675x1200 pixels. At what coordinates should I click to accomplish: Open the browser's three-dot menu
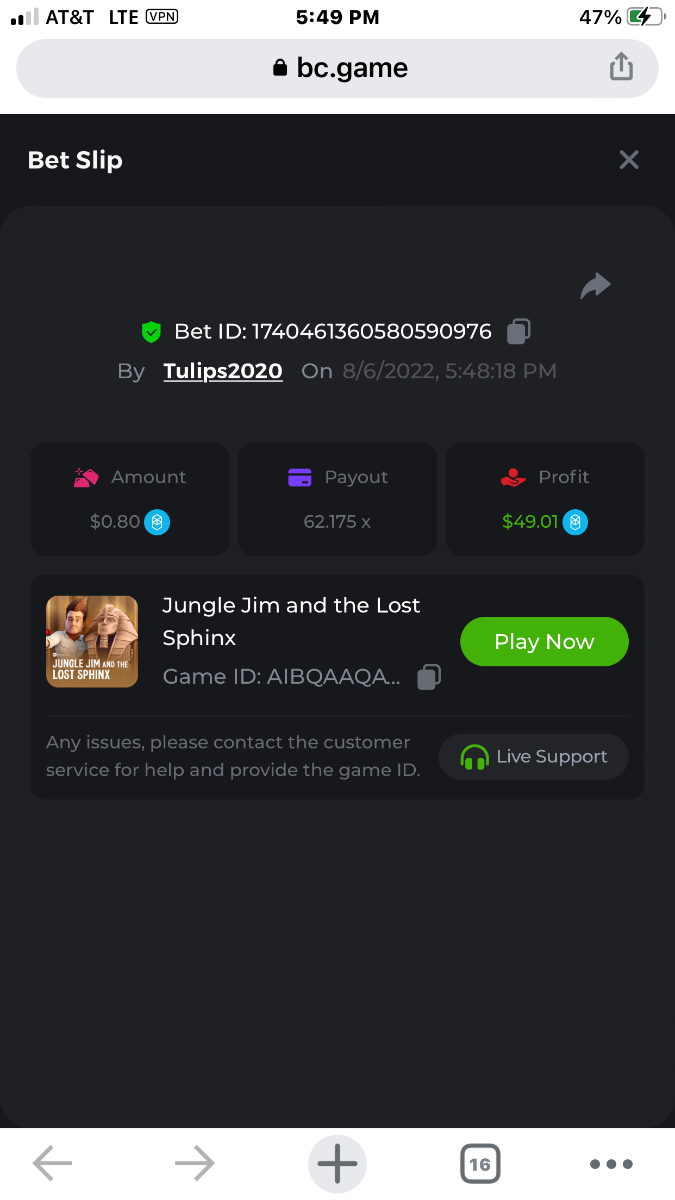[611, 1164]
